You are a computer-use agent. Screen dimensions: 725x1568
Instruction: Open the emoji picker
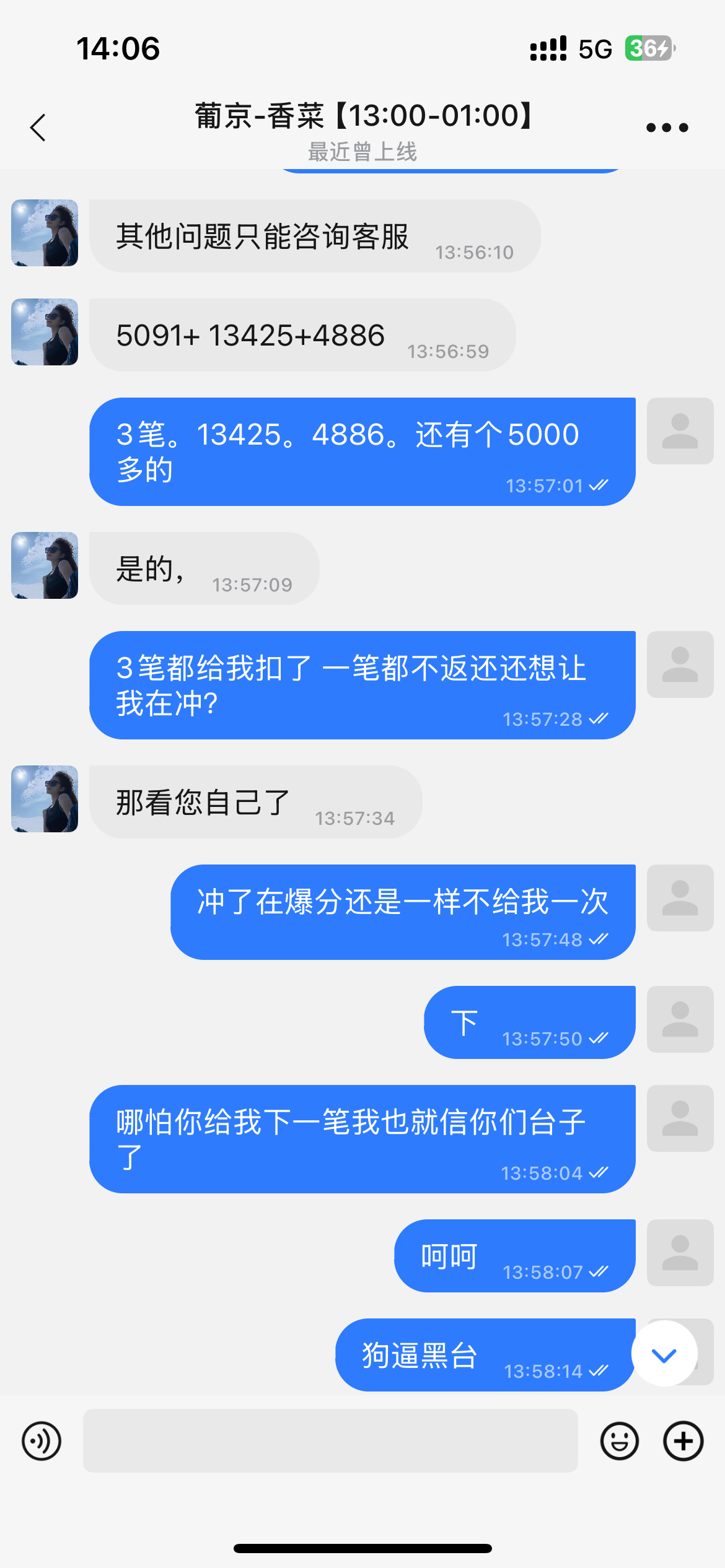point(619,1441)
